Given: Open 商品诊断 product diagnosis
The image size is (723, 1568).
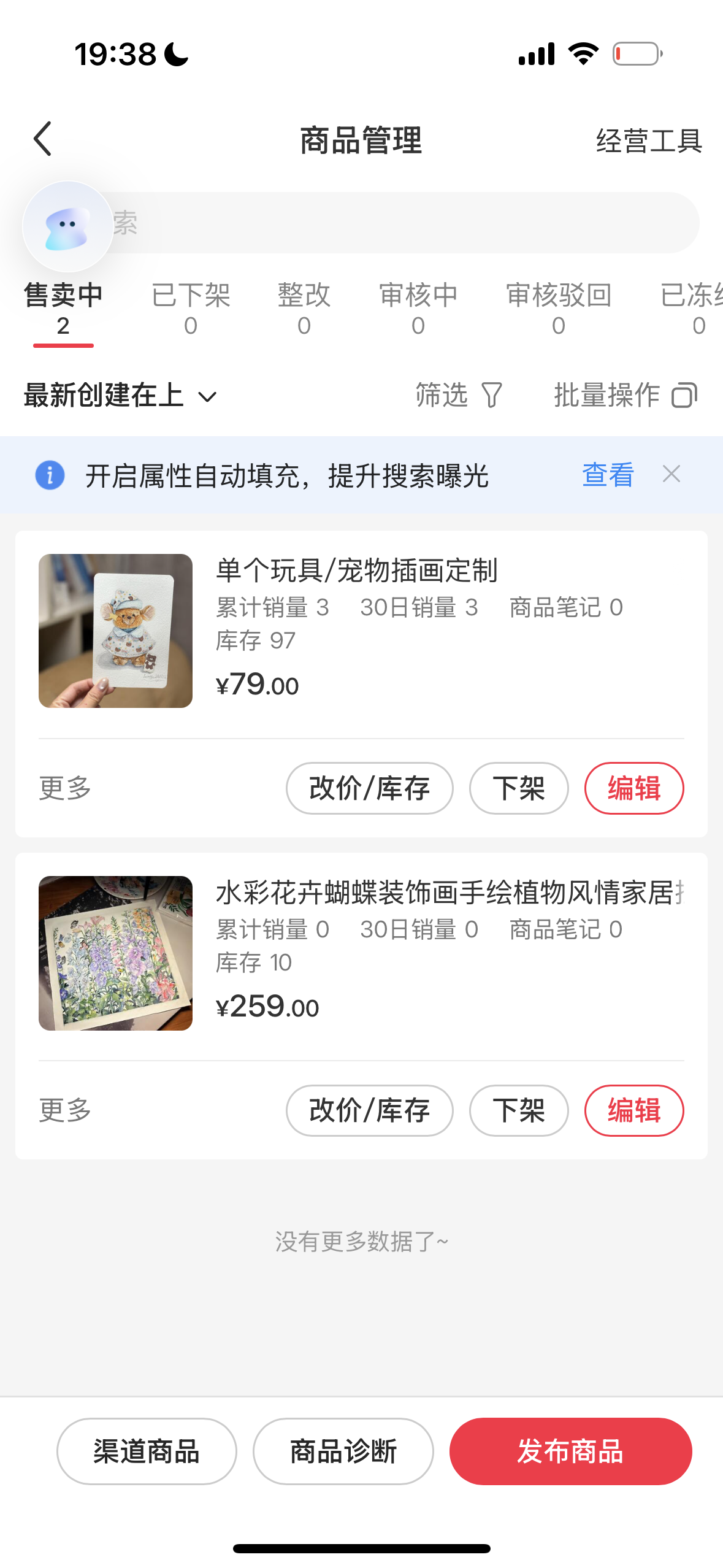Looking at the screenshot, I should 343,1451.
